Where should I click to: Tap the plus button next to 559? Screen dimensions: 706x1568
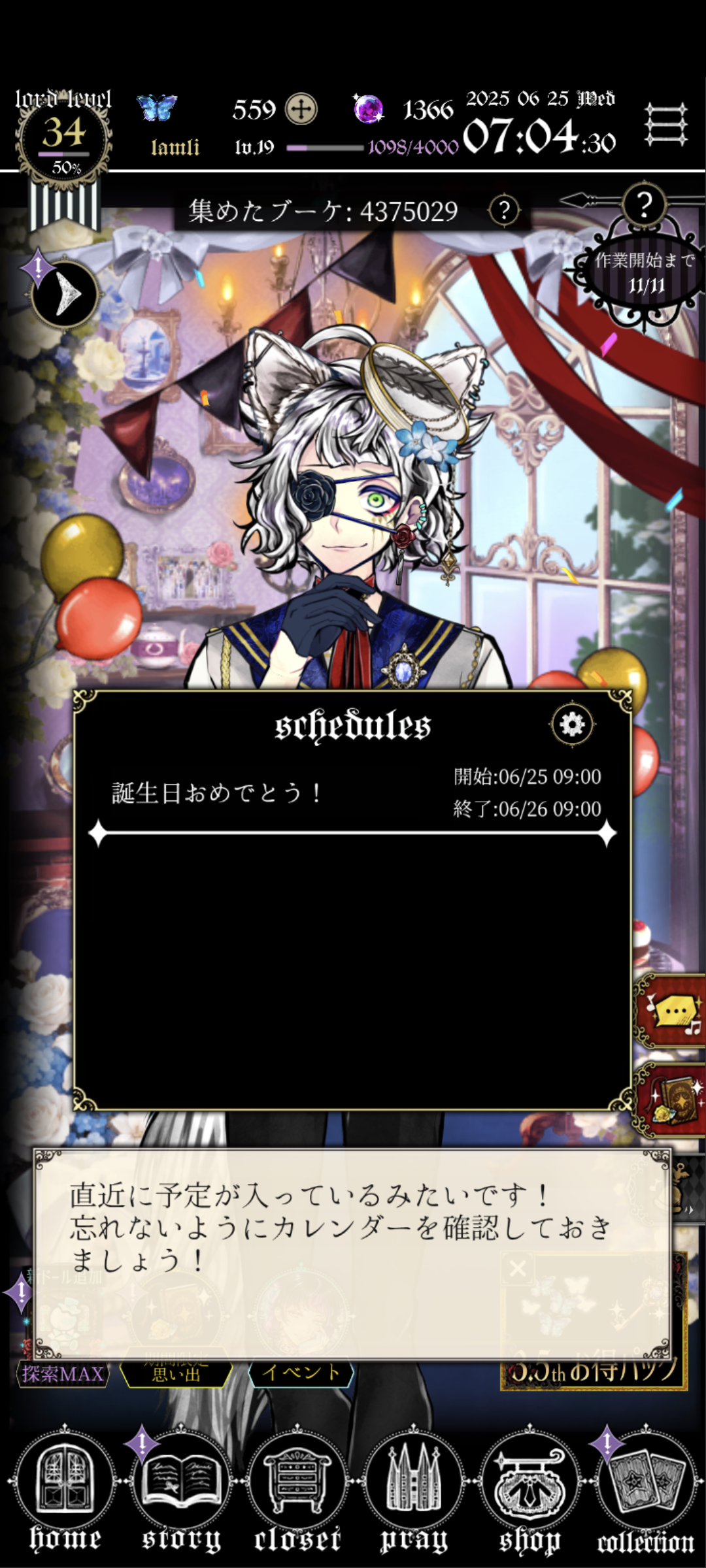[301, 109]
